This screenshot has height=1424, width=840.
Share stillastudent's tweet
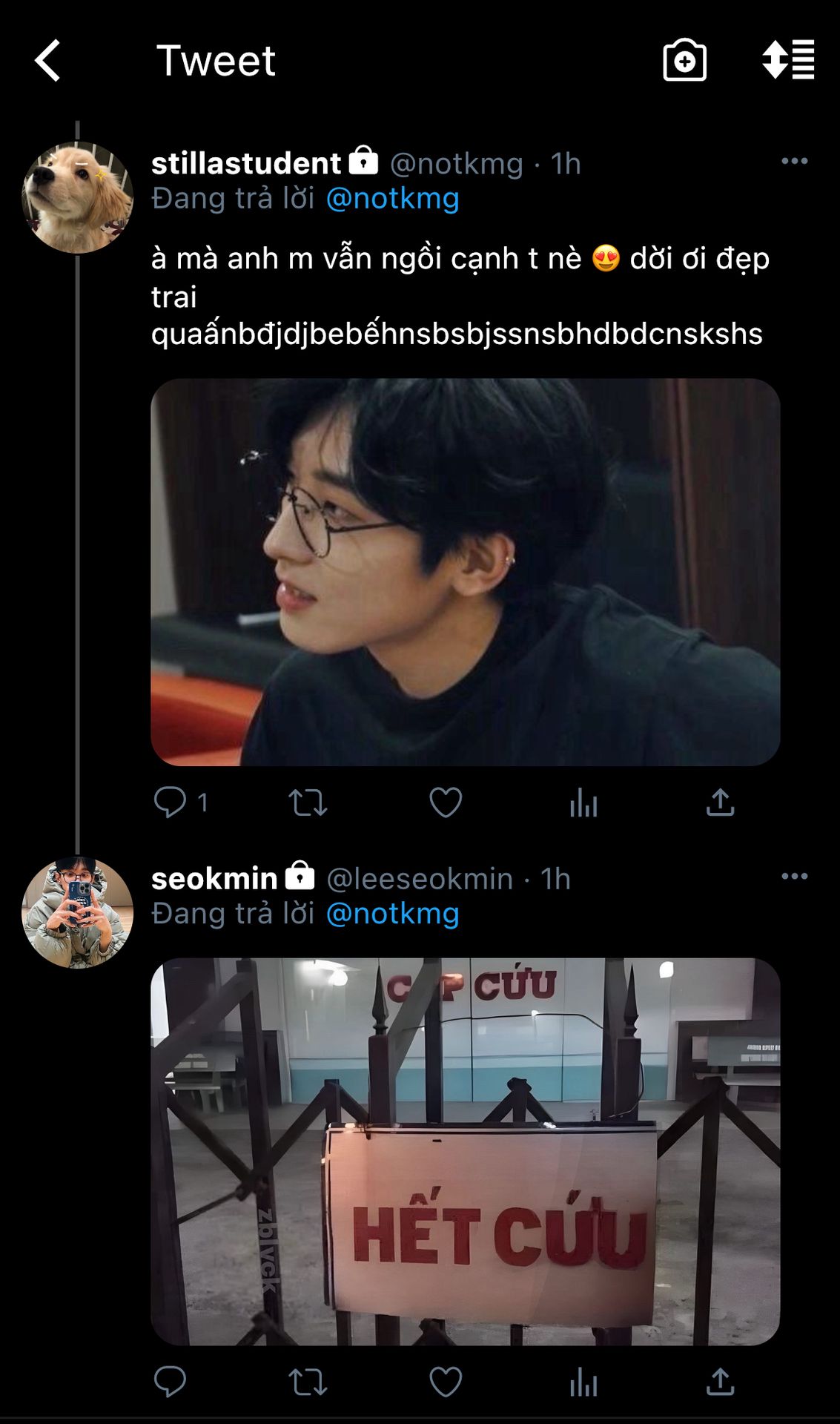[720, 802]
